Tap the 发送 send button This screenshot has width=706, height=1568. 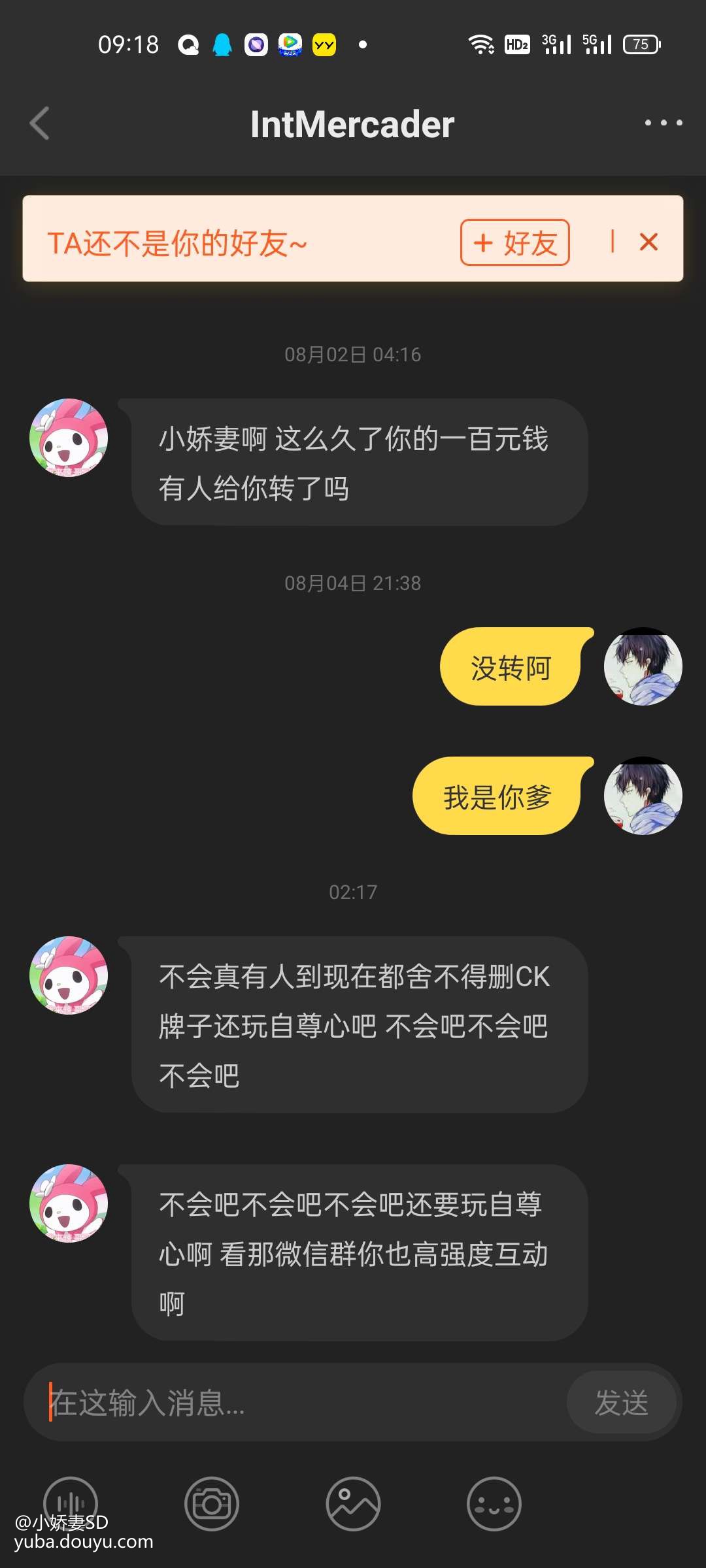tap(621, 1403)
